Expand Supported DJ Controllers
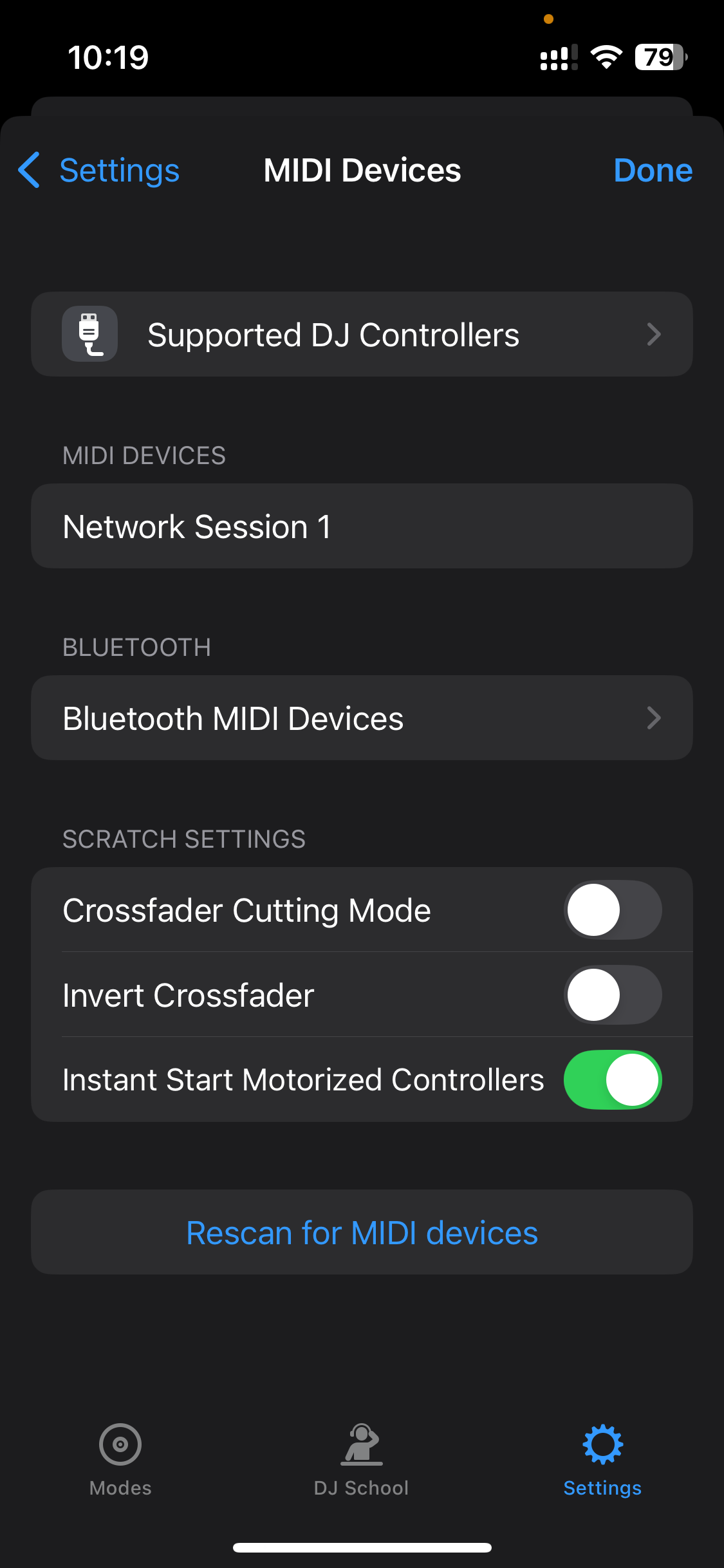Viewport: 724px width, 1568px height. [x=362, y=333]
